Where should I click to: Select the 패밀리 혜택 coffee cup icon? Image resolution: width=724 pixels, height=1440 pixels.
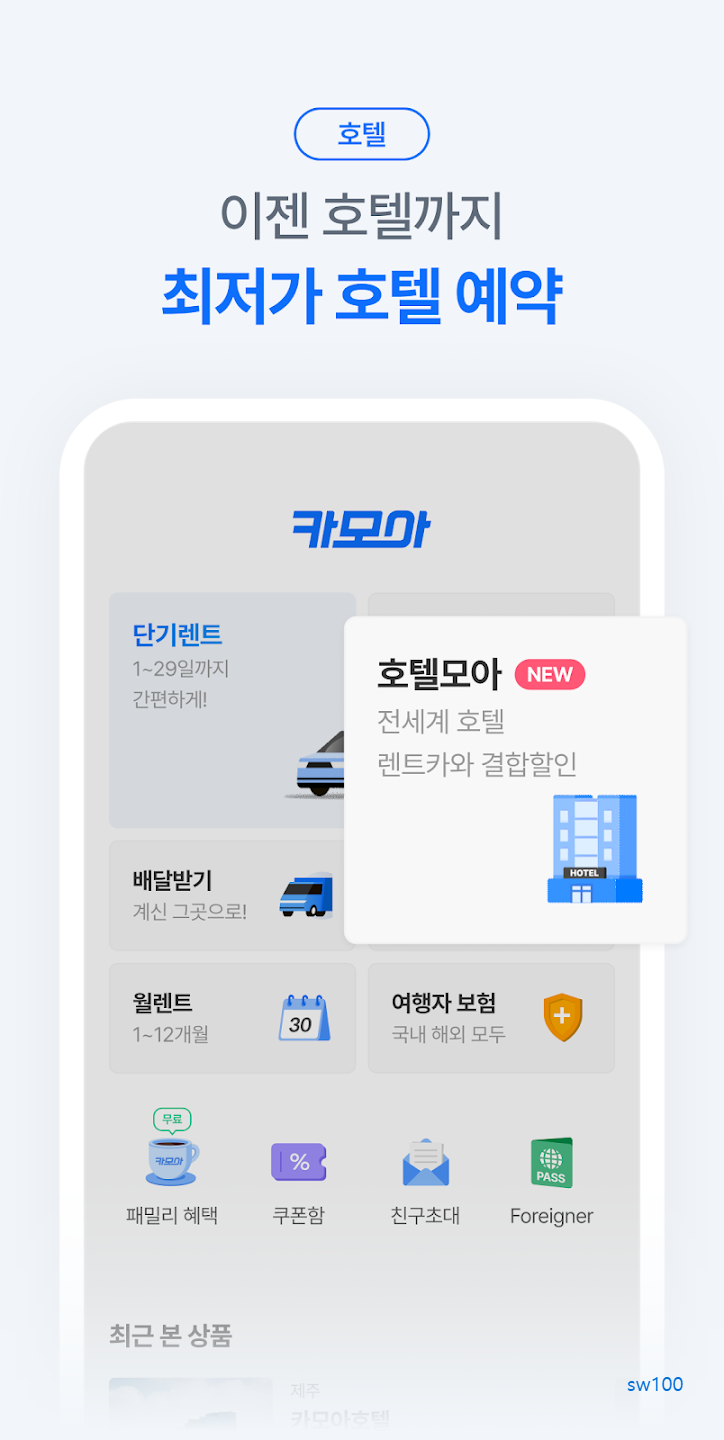pyautogui.click(x=170, y=1160)
